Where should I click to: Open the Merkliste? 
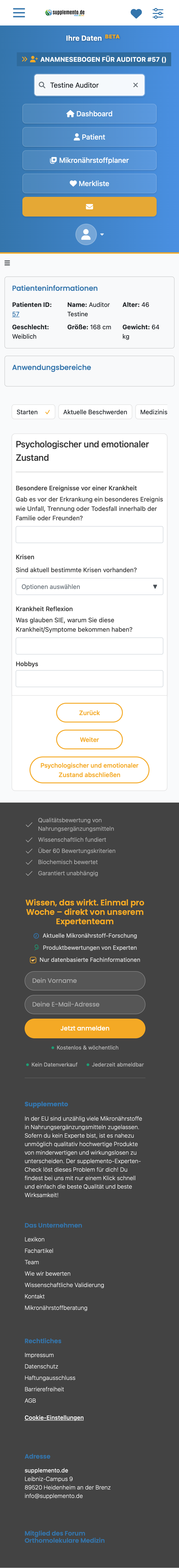point(89,183)
